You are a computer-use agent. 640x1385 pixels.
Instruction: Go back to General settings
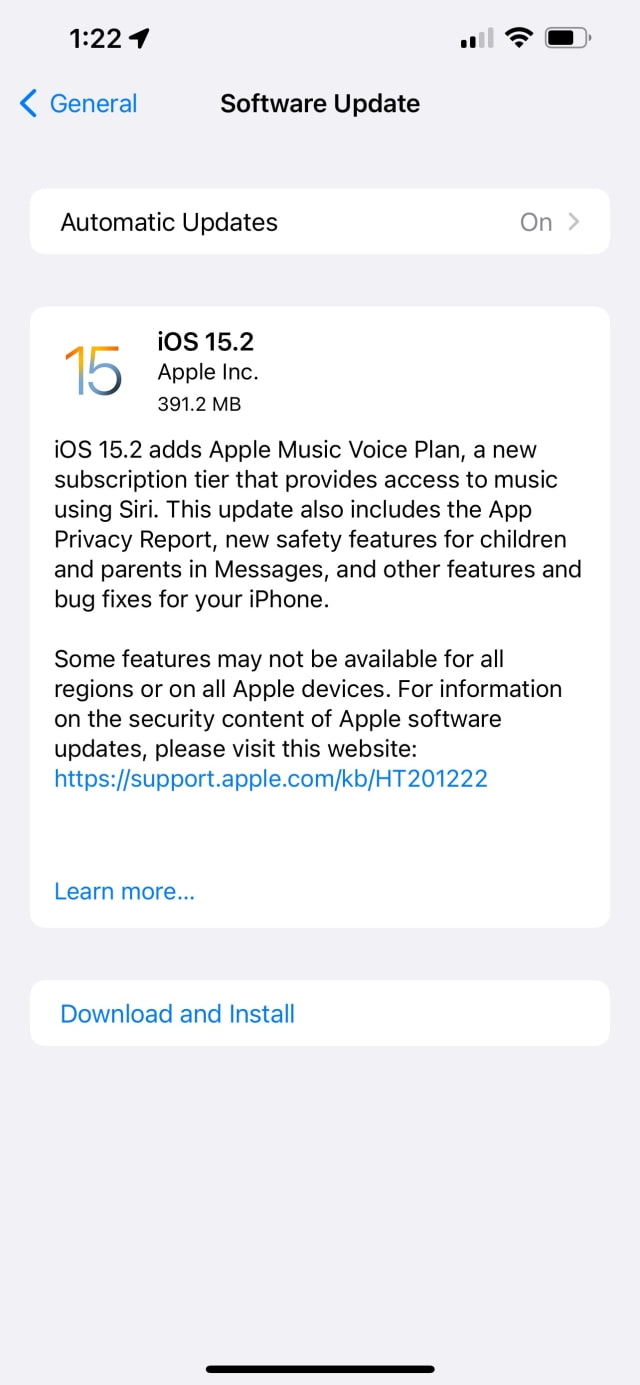tap(78, 103)
